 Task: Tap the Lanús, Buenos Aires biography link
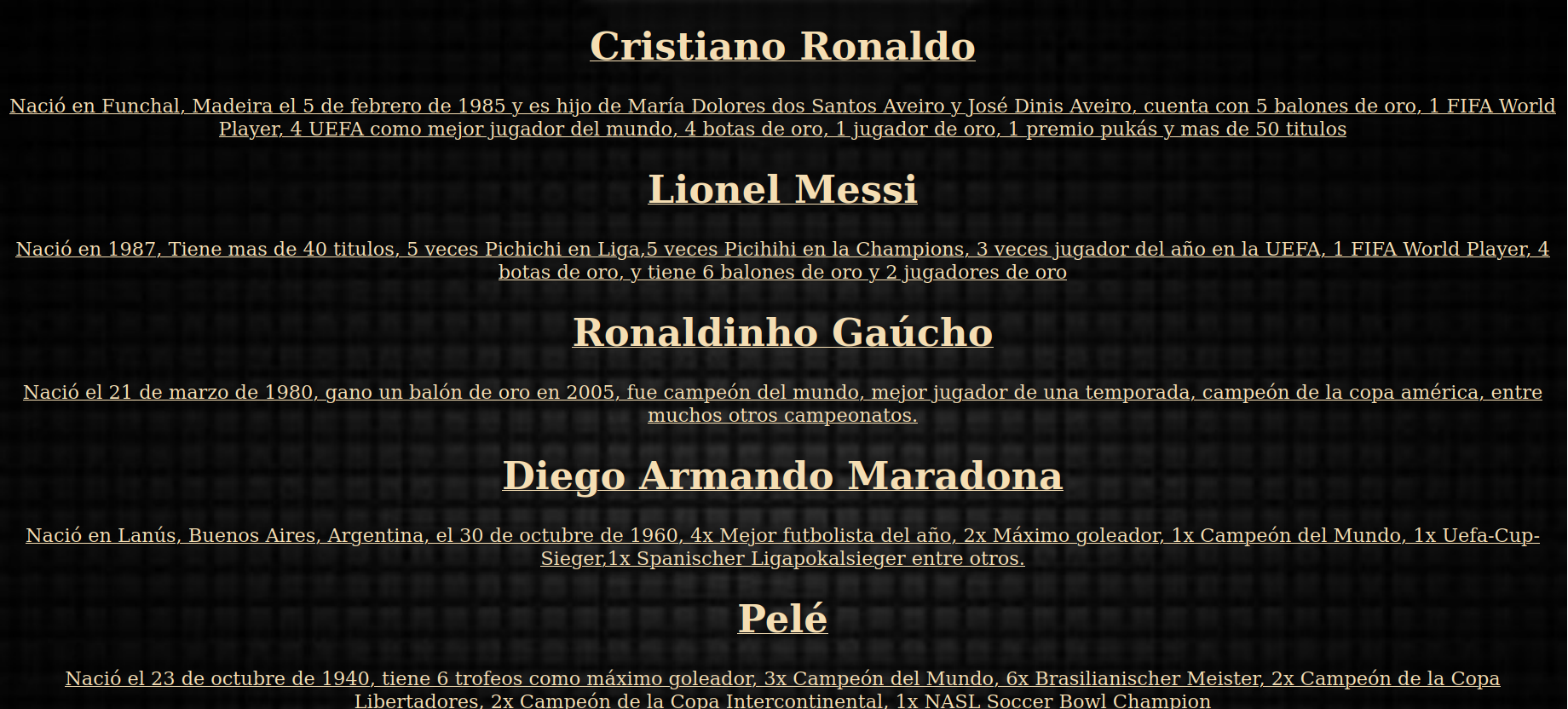[782, 536]
